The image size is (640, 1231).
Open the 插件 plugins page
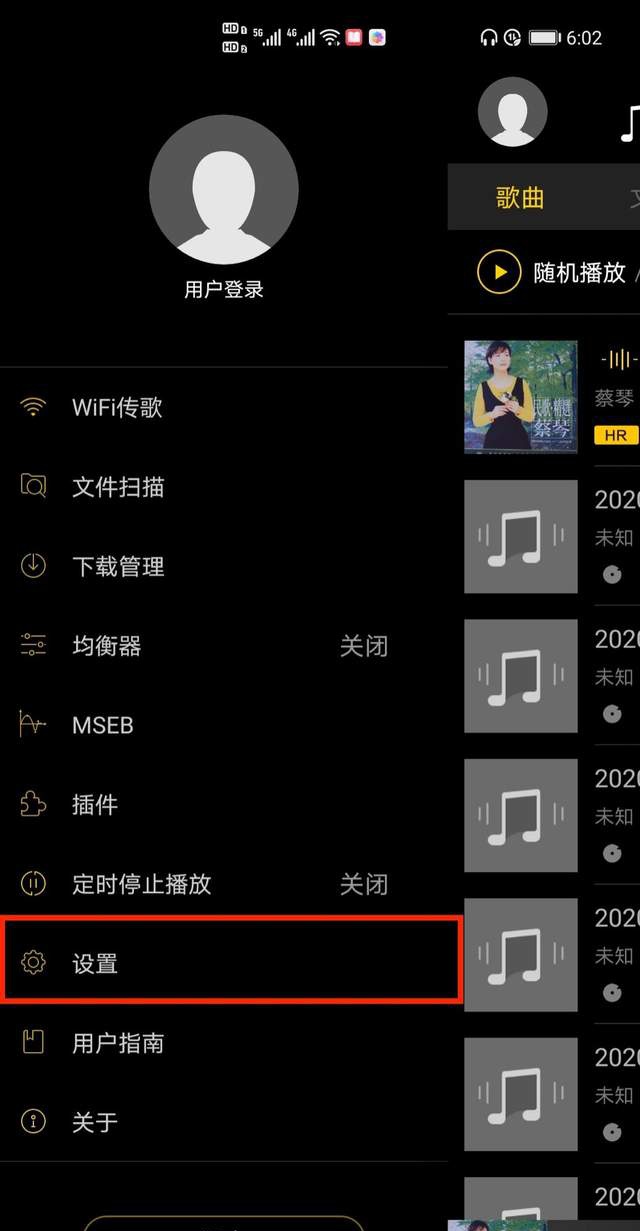click(x=95, y=805)
